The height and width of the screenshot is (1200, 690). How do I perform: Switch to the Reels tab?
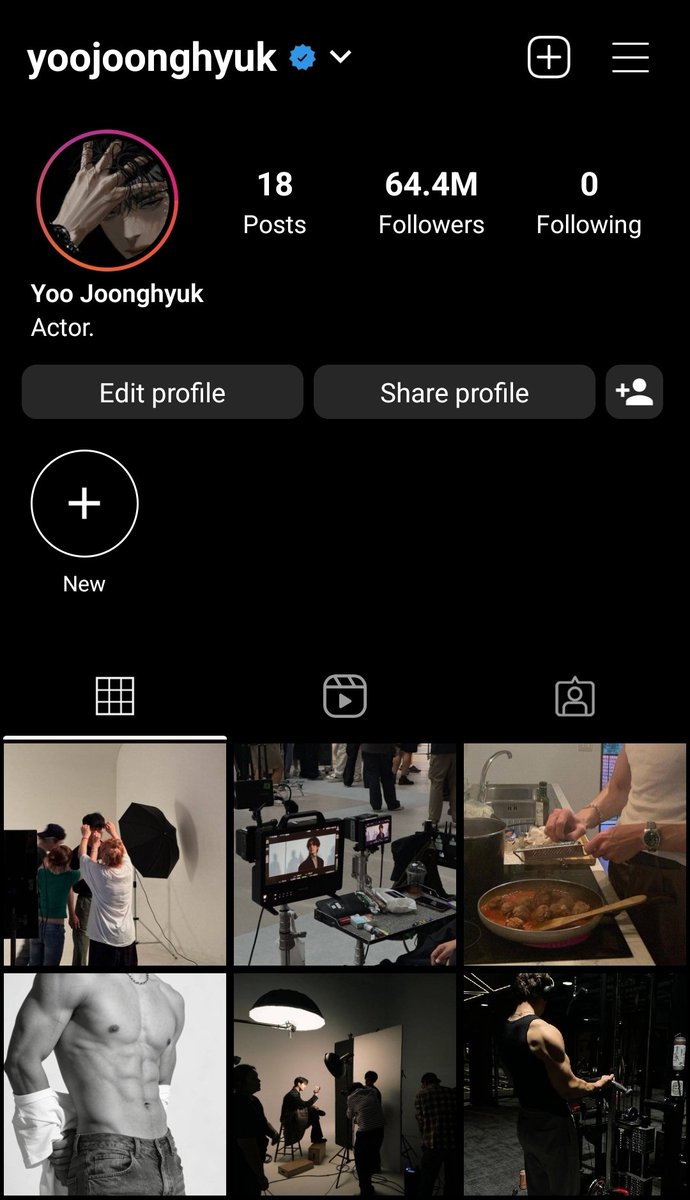tap(345, 696)
